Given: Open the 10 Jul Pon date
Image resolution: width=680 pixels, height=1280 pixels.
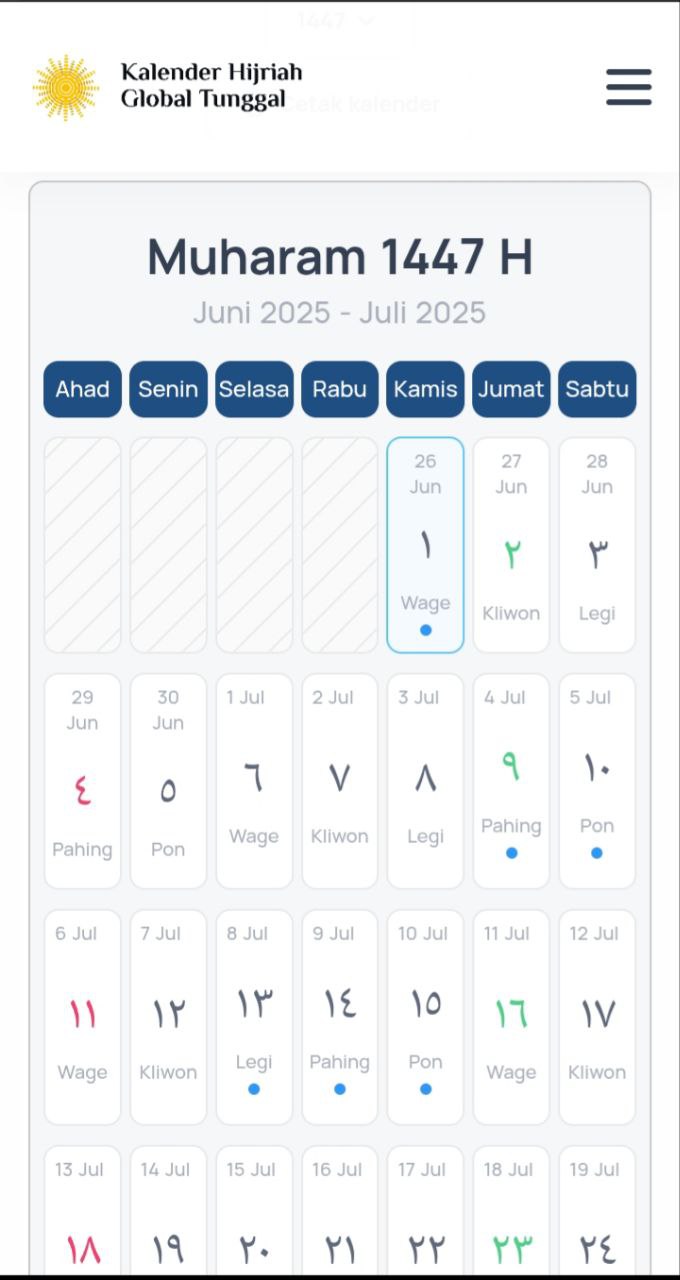Looking at the screenshot, I should tap(425, 1017).
